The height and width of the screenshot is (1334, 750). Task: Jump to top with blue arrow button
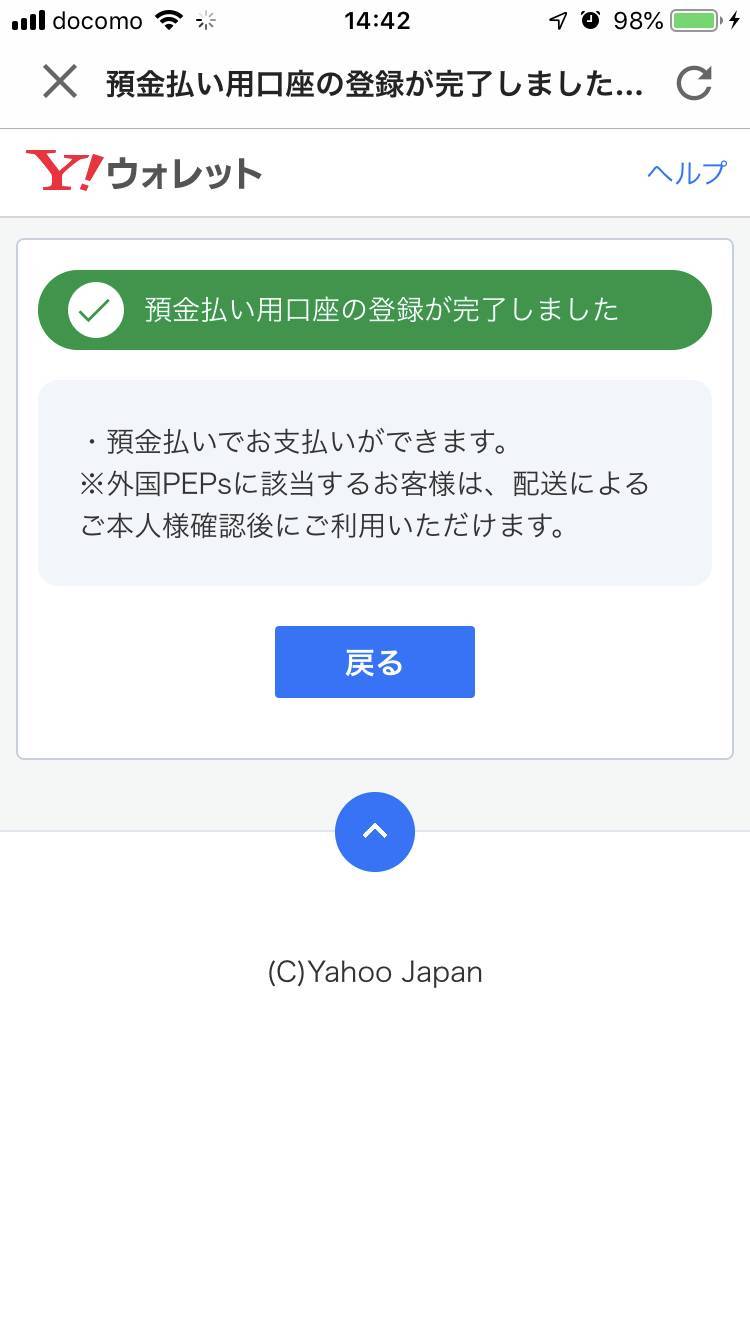click(x=375, y=832)
